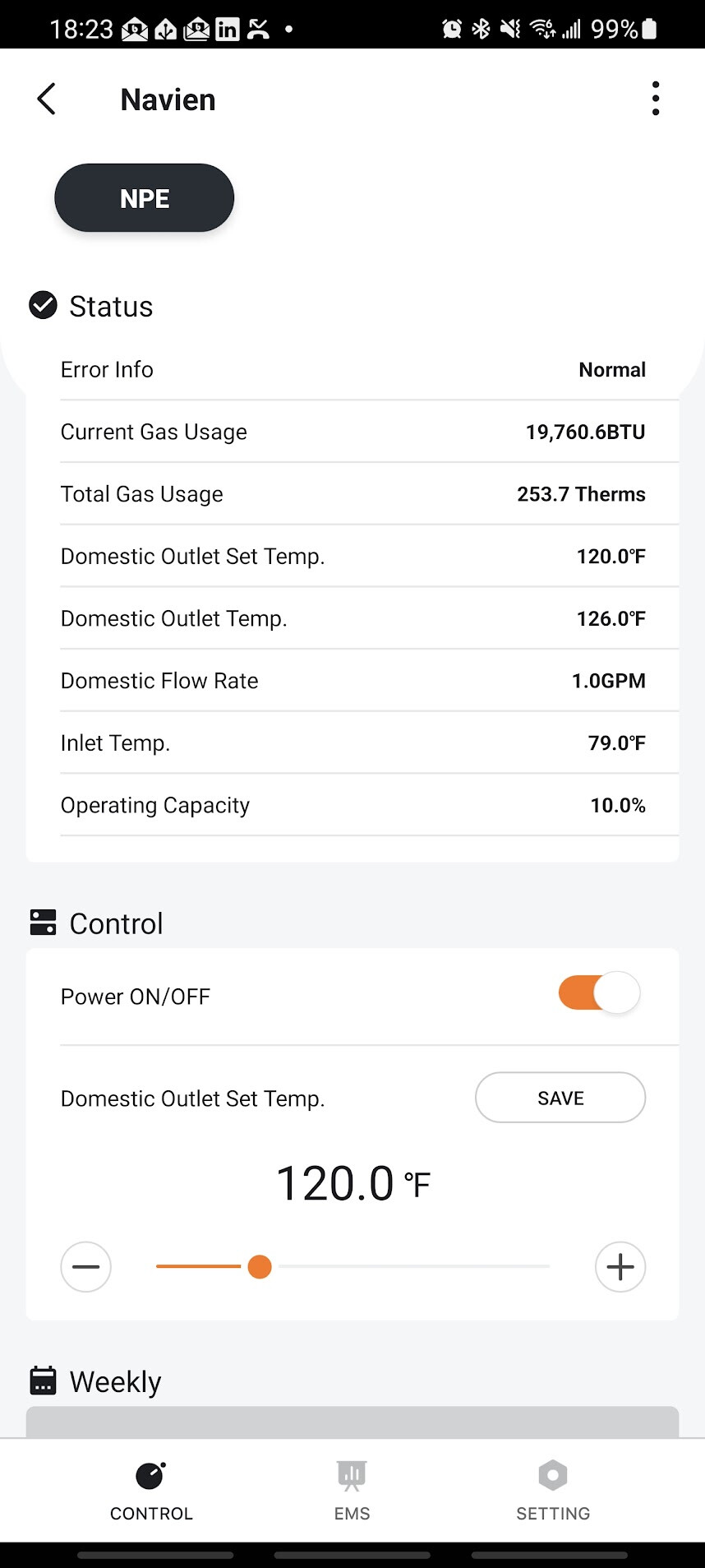705x1568 pixels.
Task: Open the SETTING tab
Action: 552,1491
